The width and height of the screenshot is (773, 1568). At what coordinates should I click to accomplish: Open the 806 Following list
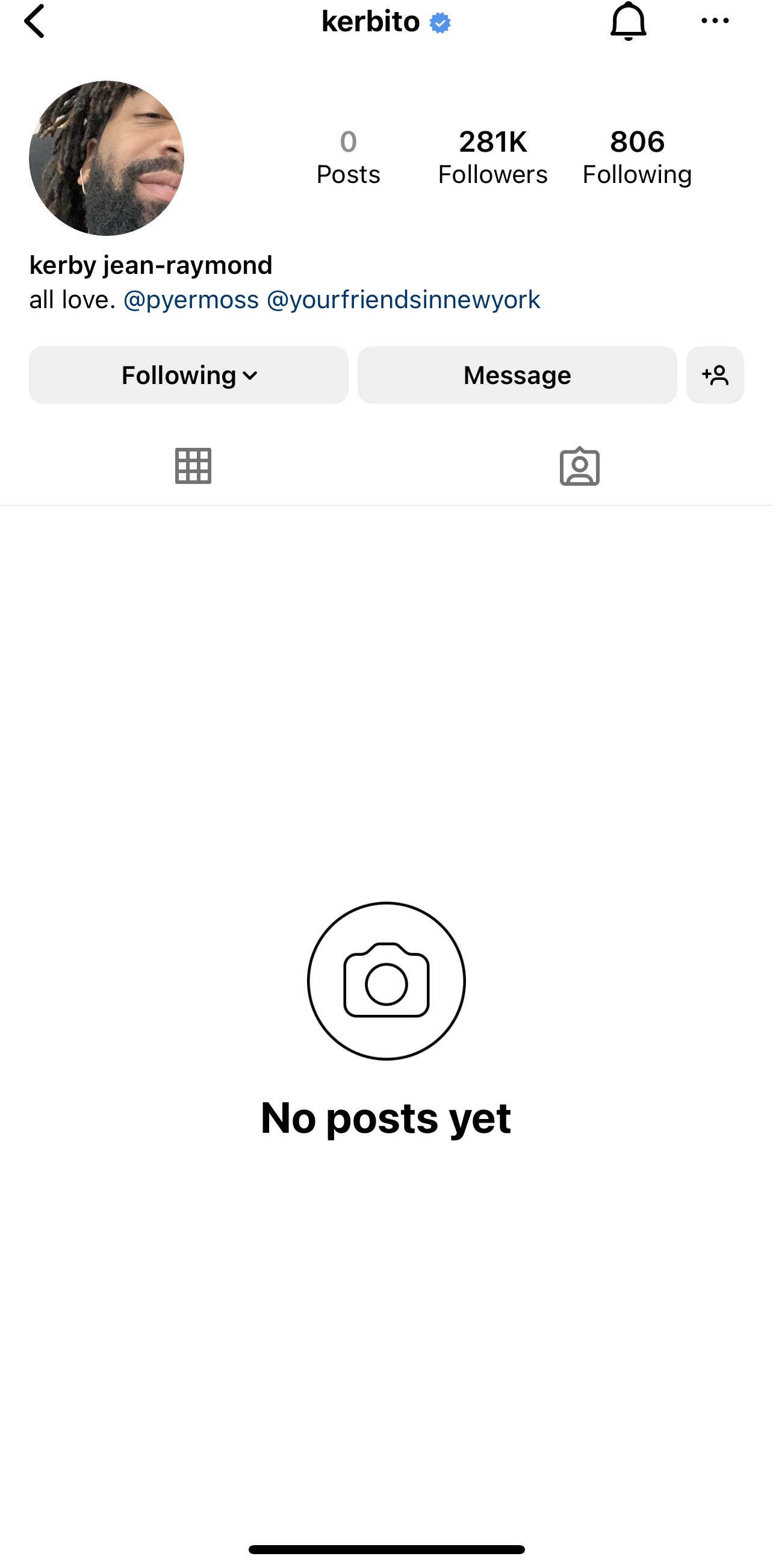pos(637,157)
